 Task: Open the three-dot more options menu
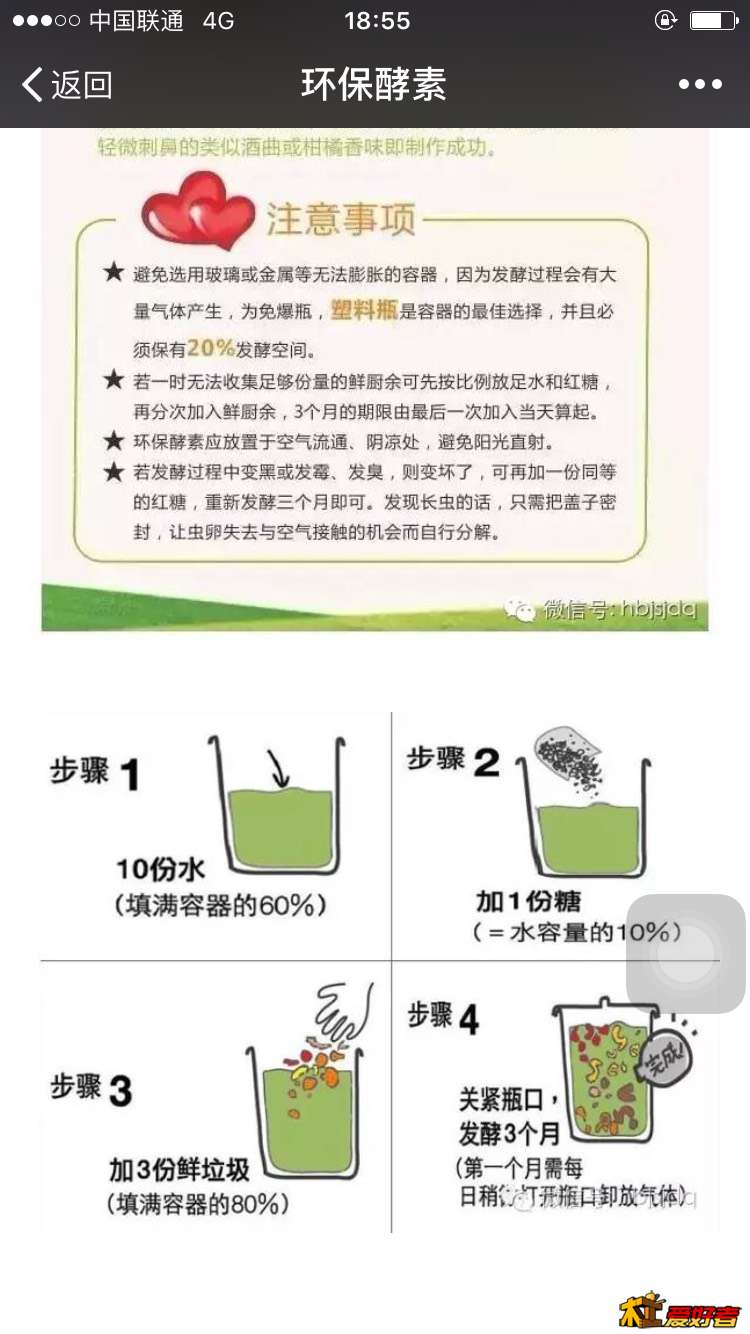700,85
